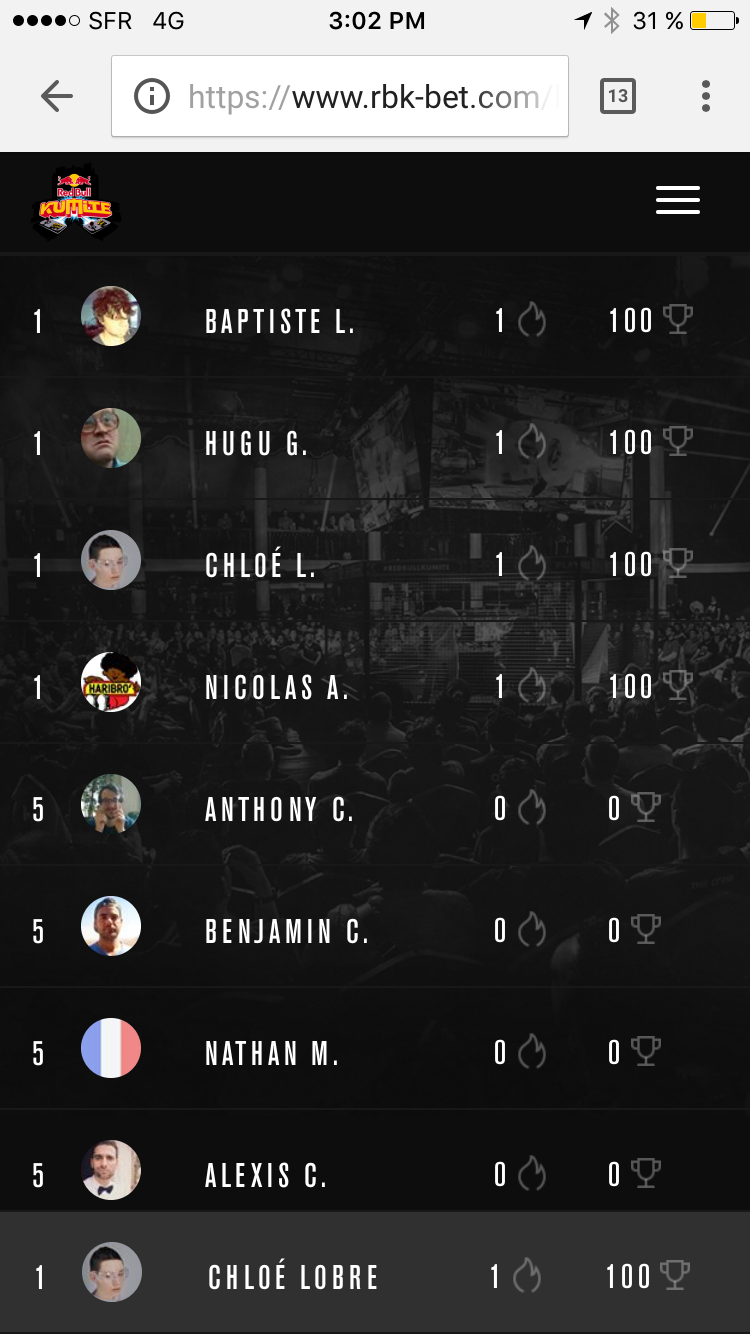Tap the Red Bull Kumite logo
This screenshot has height=1334, width=750.
click(76, 202)
